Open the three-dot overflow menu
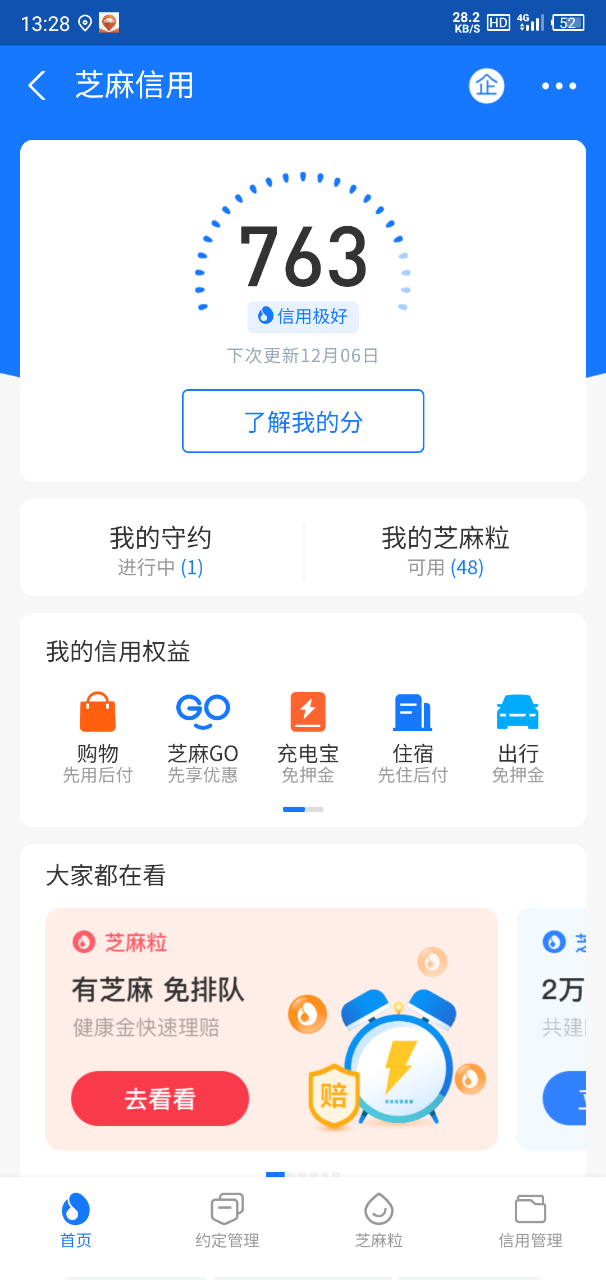 pos(559,86)
